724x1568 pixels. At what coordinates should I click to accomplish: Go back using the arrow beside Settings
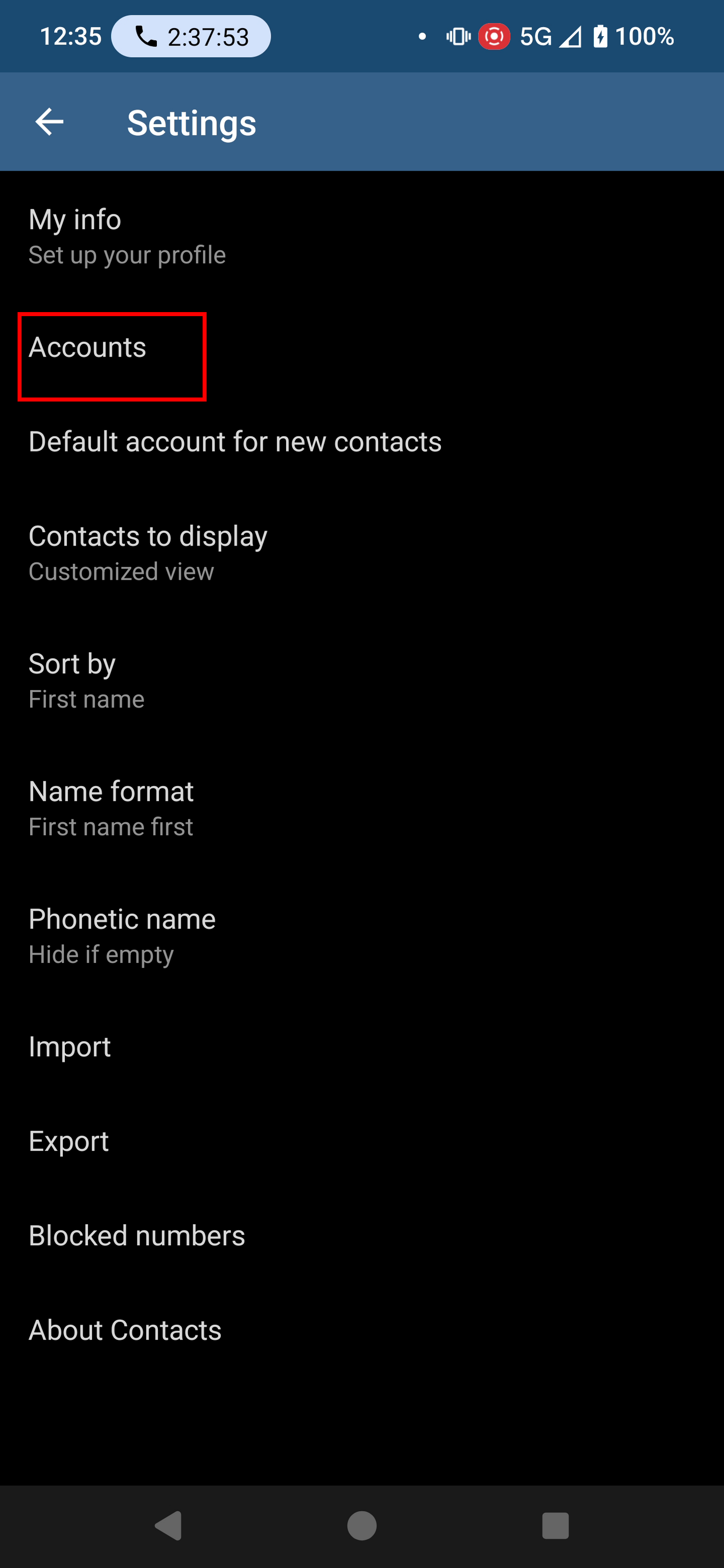point(50,122)
